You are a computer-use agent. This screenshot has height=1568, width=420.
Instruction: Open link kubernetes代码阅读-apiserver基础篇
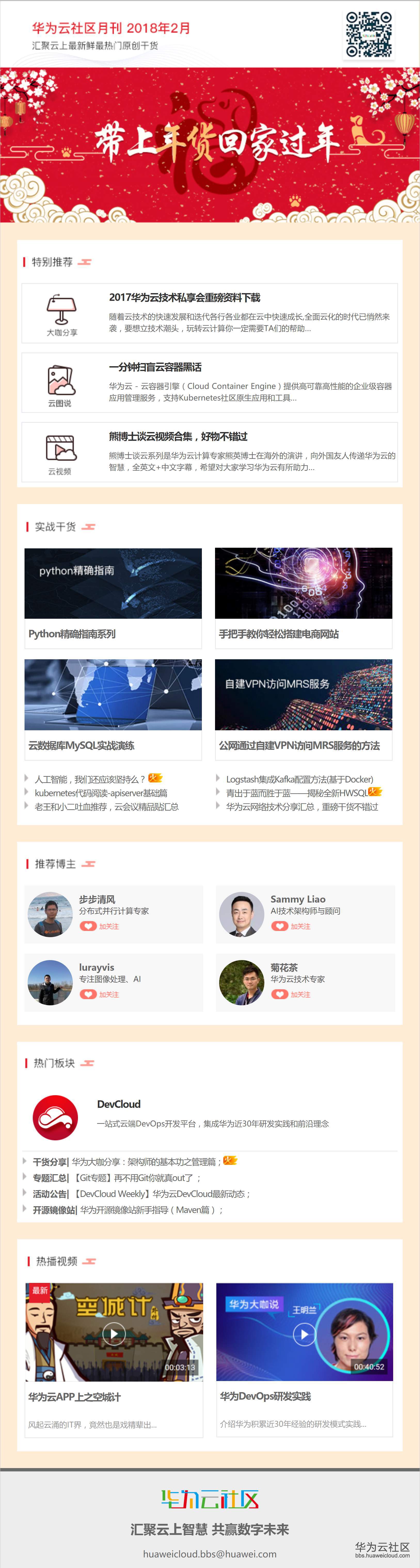tap(101, 793)
